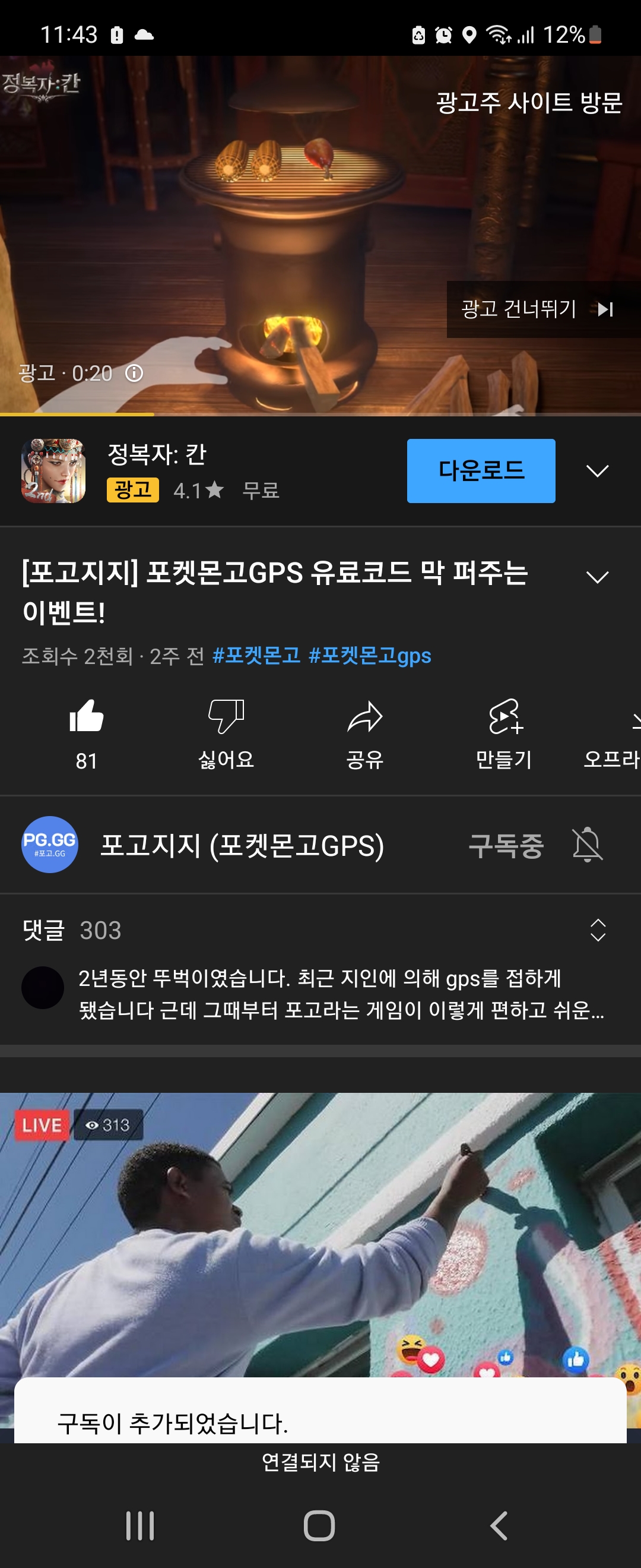Go to the system home screen

pos(319,1525)
